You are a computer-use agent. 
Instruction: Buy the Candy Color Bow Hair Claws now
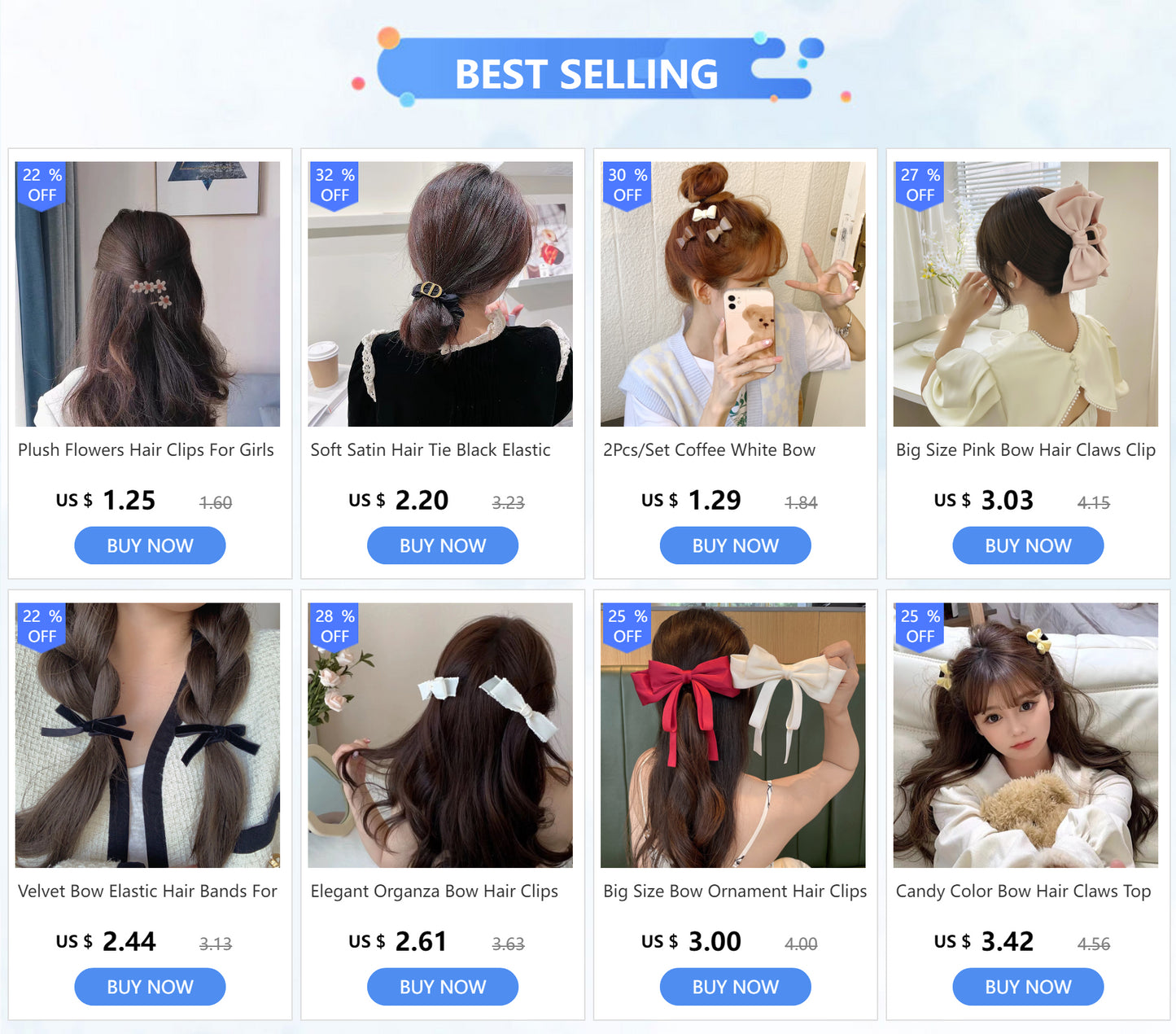1028,987
